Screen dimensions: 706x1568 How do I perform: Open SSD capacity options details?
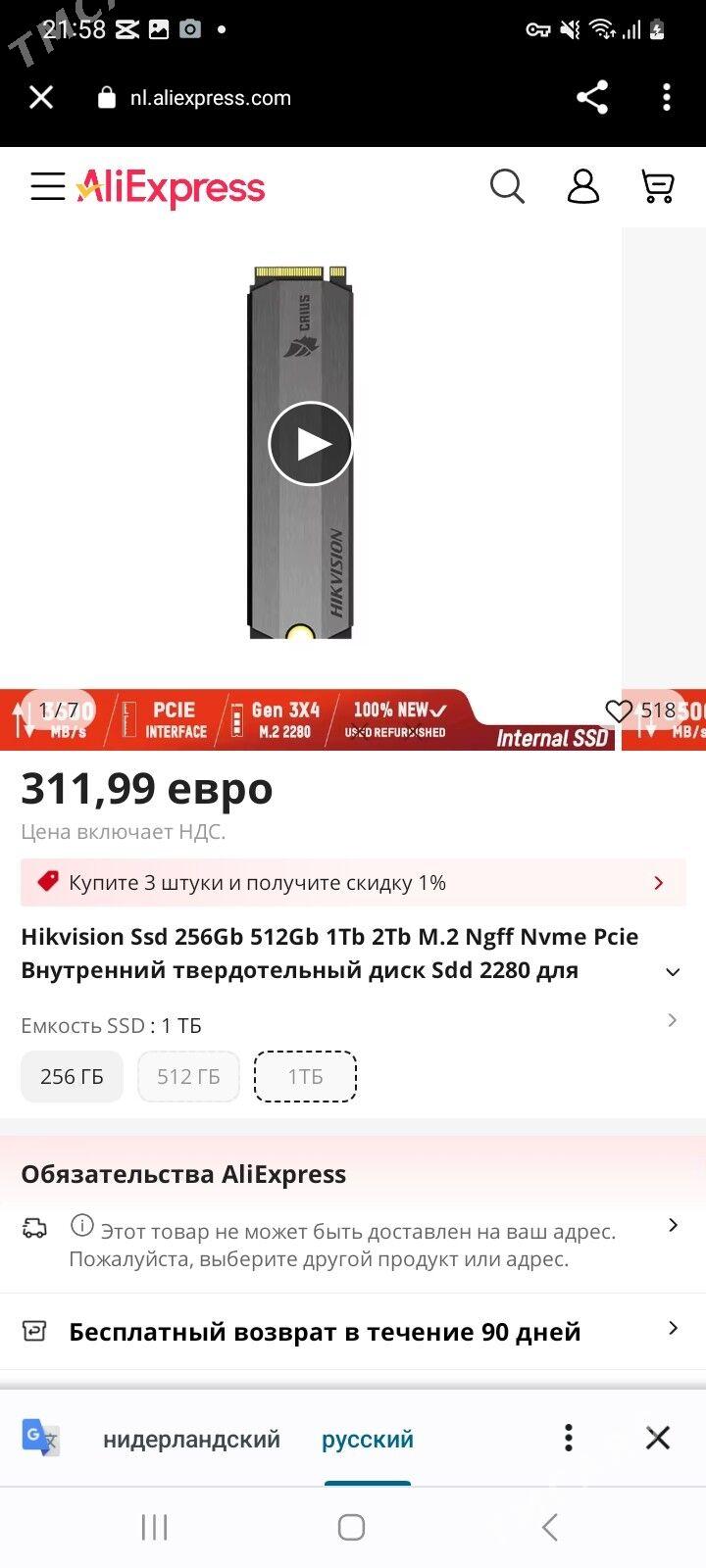pyautogui.click(x=672, y=1021)
